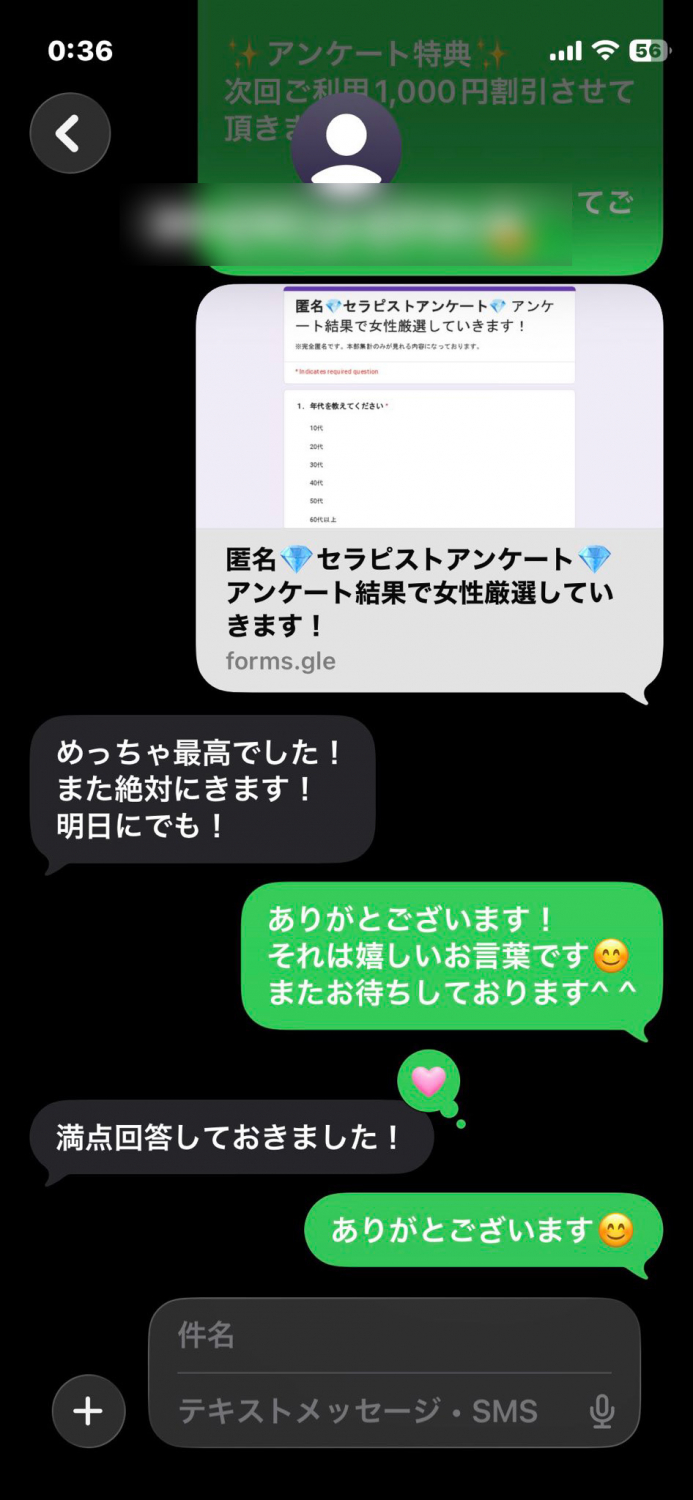Open the contact profile avatar
This screenshot has width=693, height=1500.
coord(346,146)
